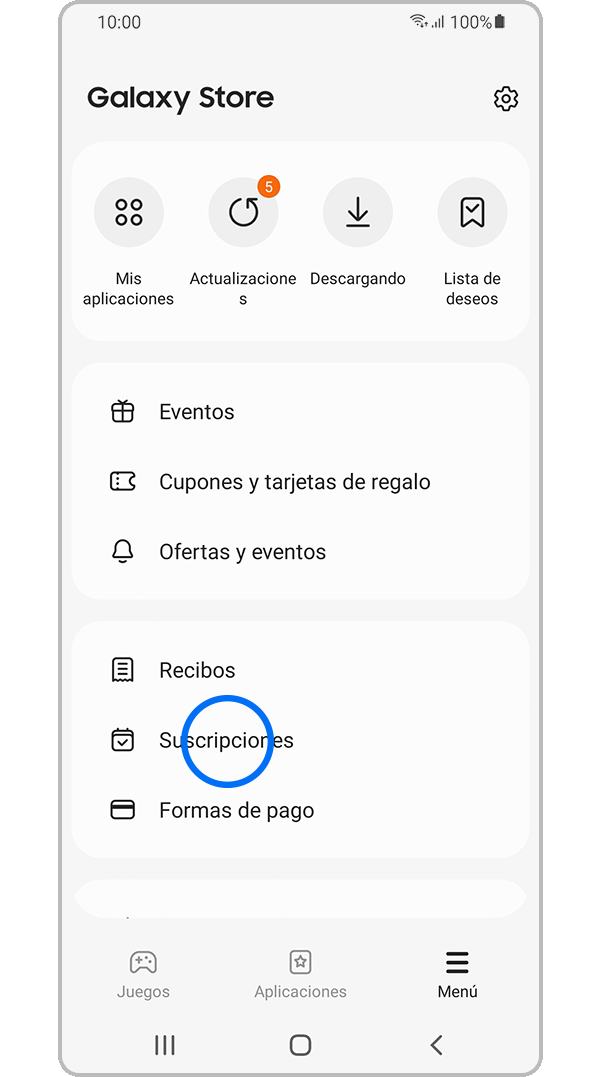Open the Descargando list
Viewport: 600px width, 1077px height.
(x=358, y=213)
